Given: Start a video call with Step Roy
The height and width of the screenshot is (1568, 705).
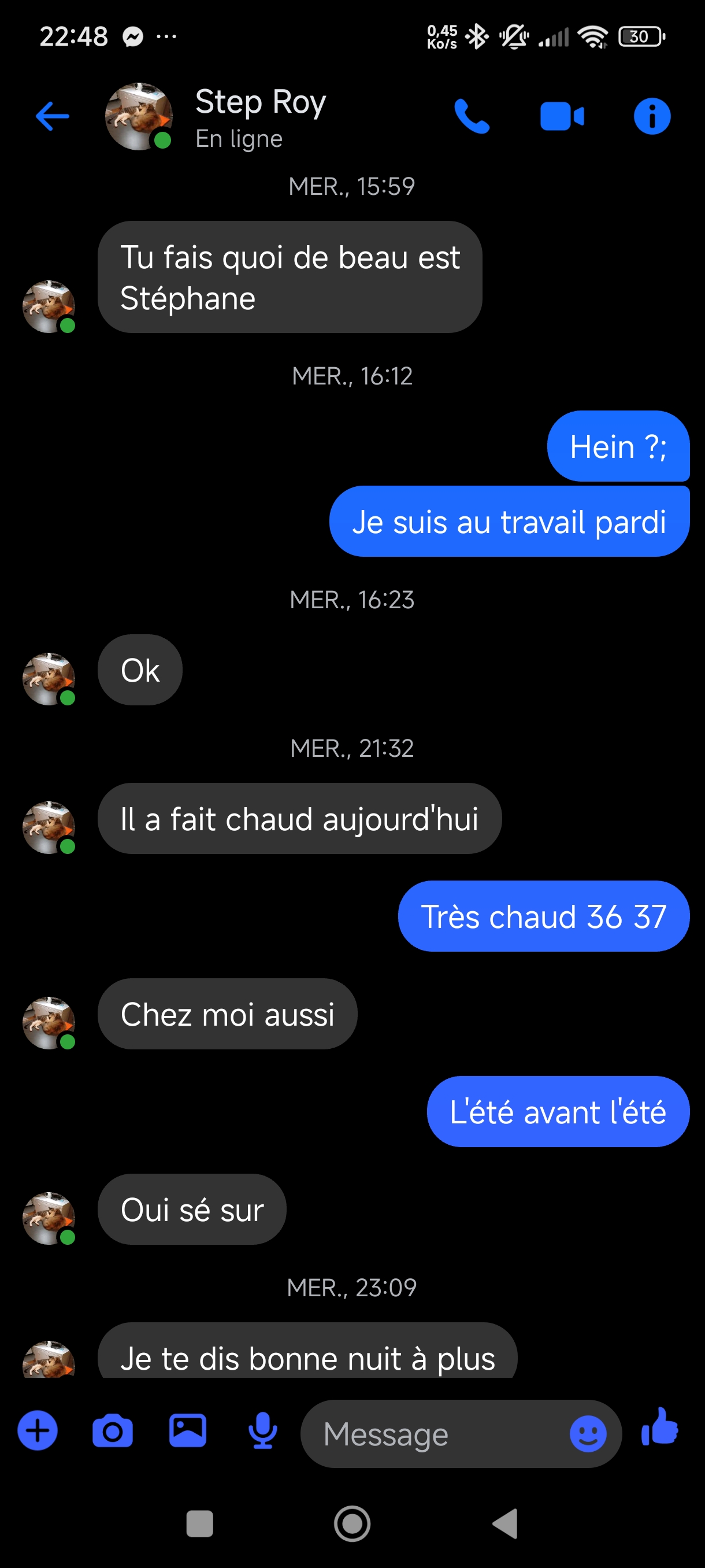Looking at the screenshot, I should coord(562,116).
